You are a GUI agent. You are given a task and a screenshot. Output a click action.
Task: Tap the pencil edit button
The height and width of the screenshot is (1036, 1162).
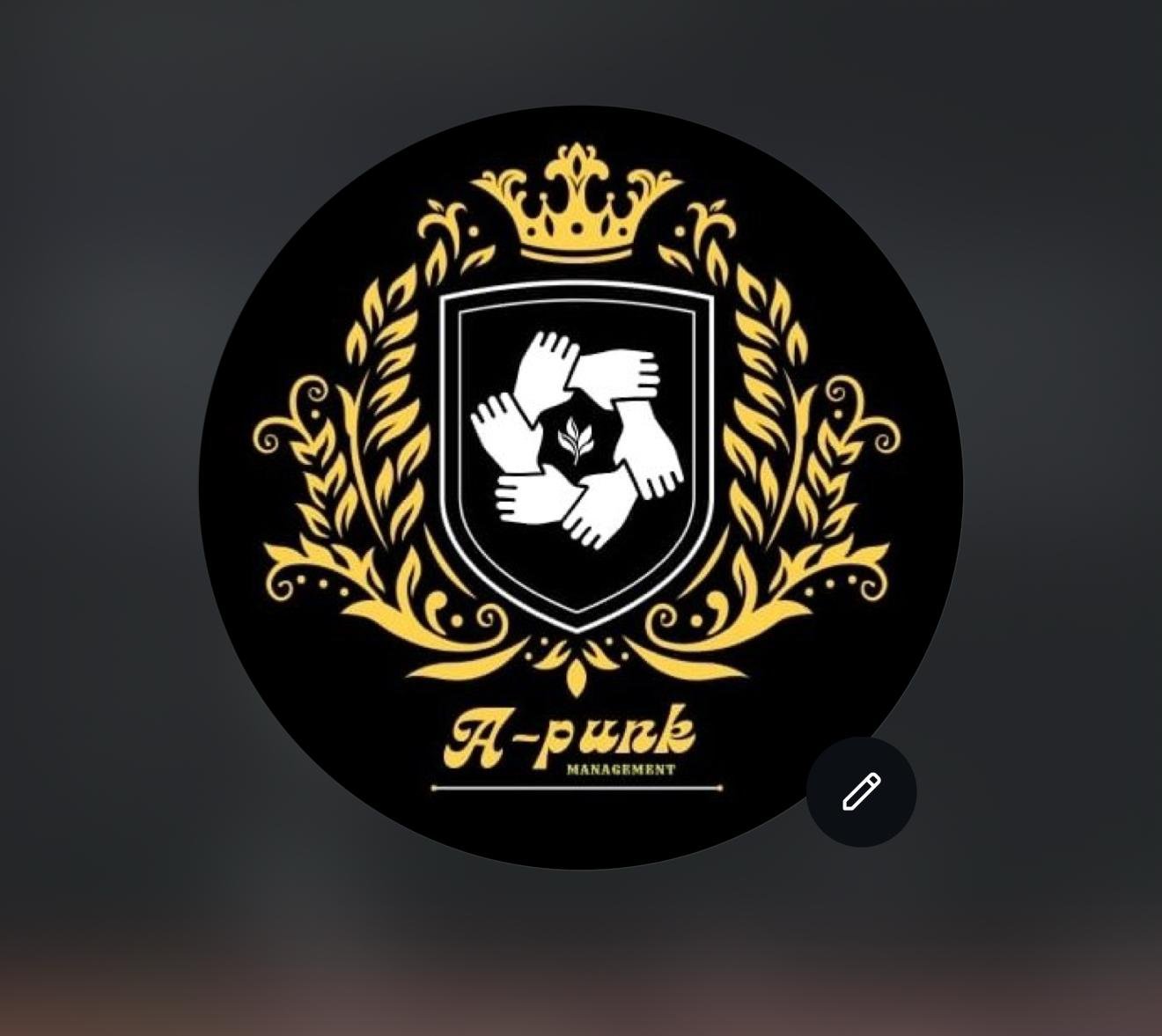(861, 792)
